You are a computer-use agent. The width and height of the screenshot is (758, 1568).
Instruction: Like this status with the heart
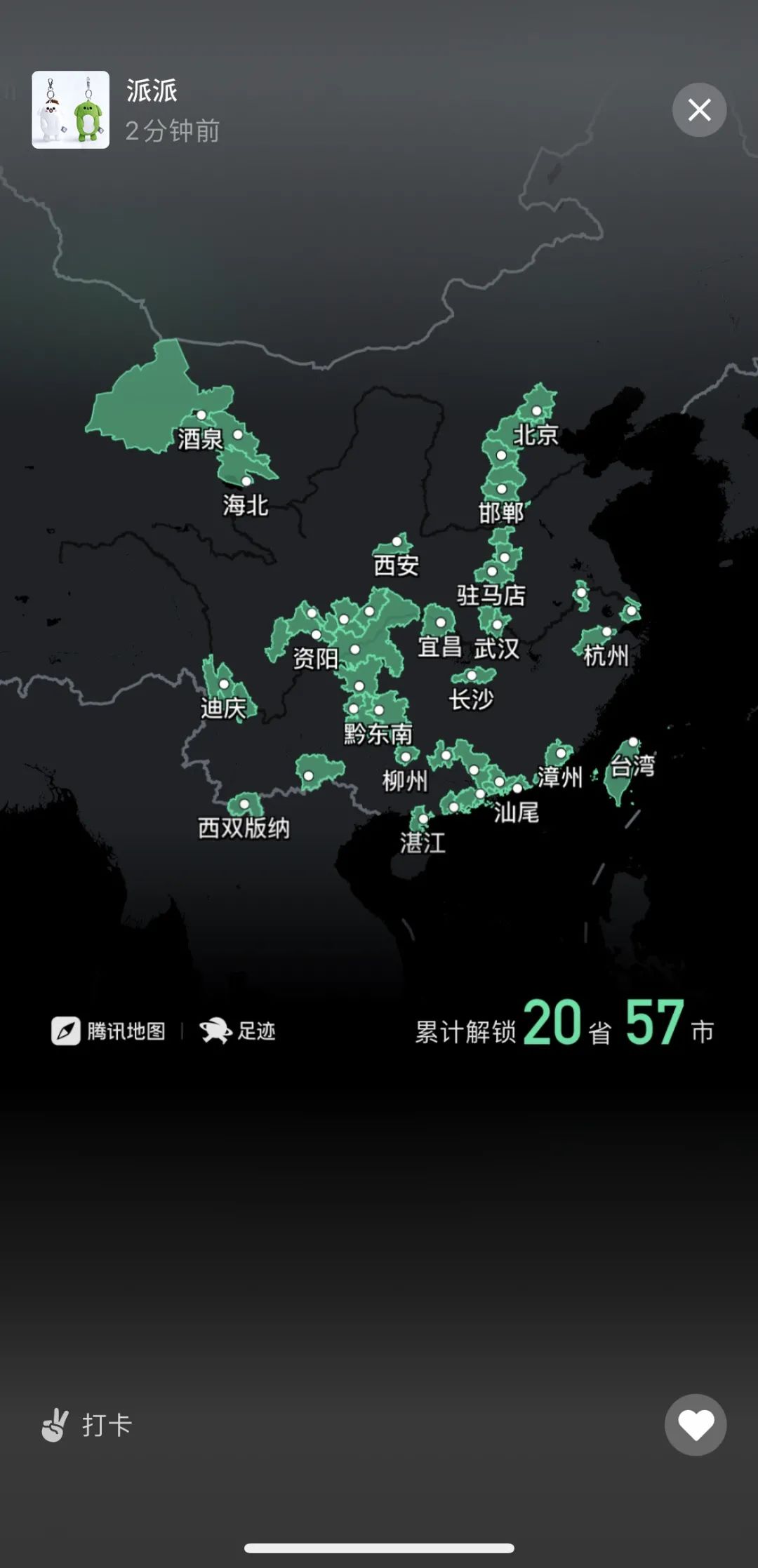tap(695, 1424)
